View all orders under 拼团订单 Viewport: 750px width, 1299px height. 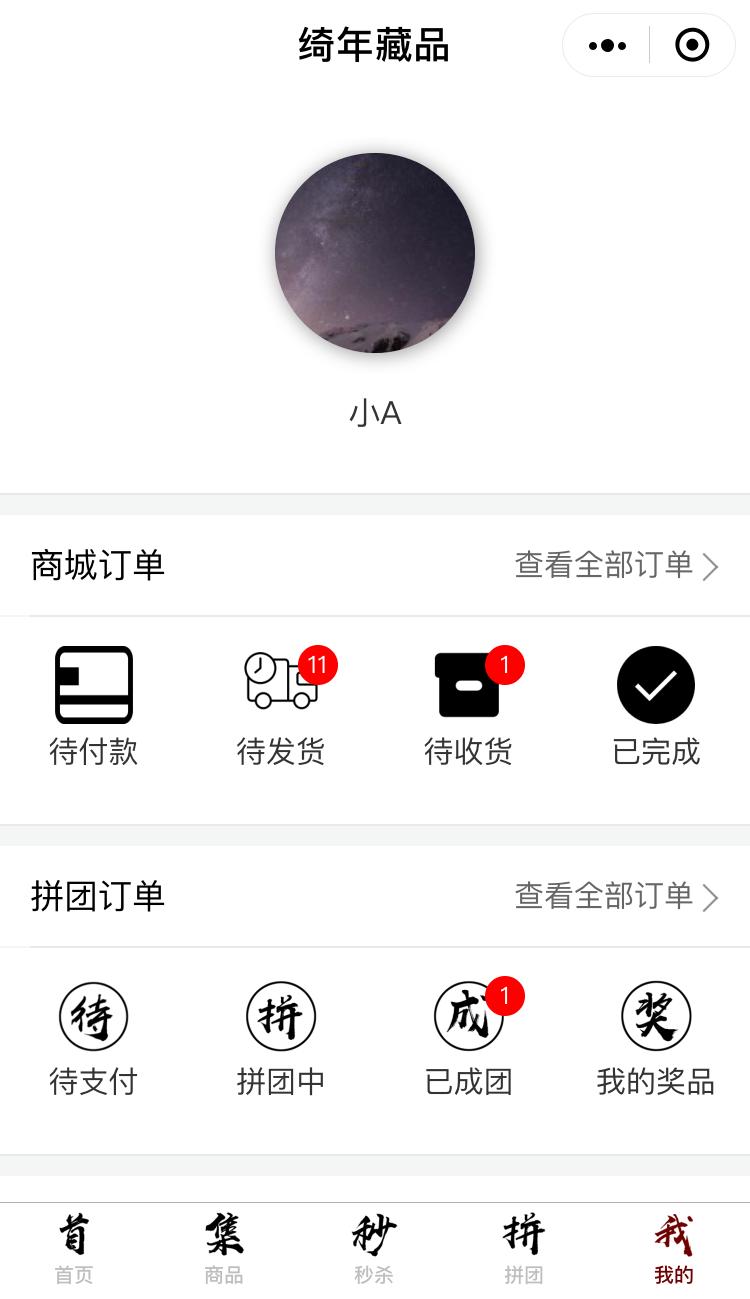click(x=616, y=896)
